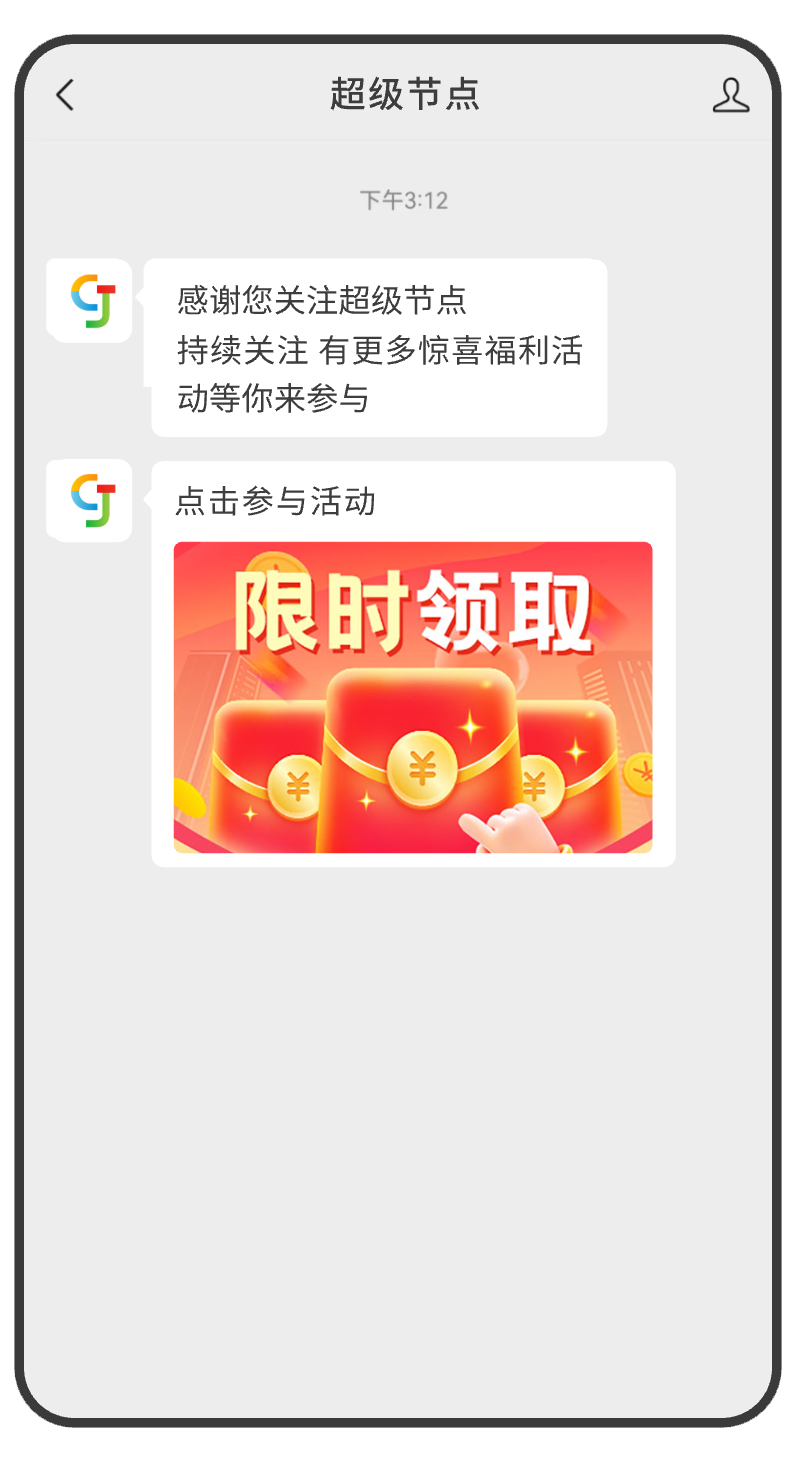Tap the avatar beside the 感谢您关注超级节点 message
Viewport: 796px width, 1462px height.
click(92, 301)
